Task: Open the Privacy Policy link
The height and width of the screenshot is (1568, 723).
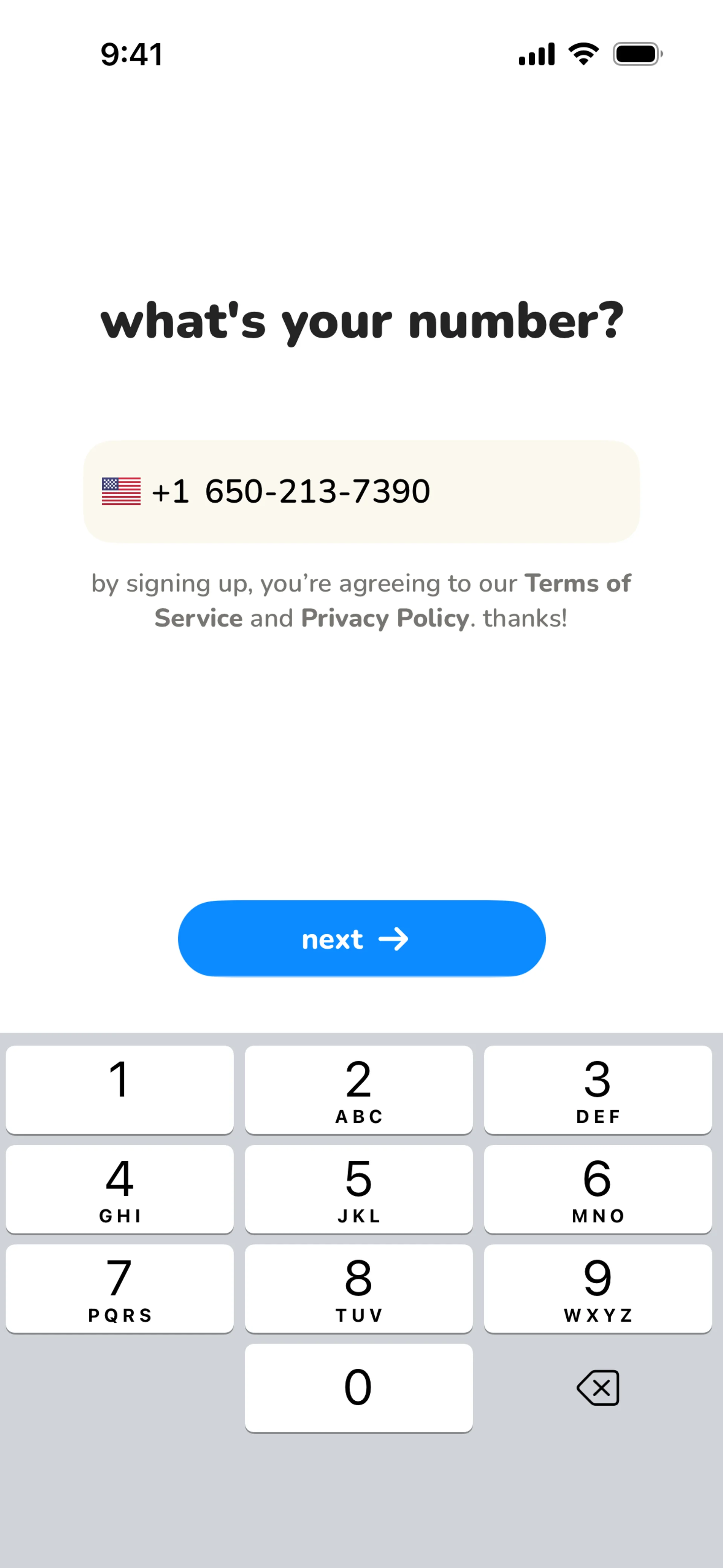Action: coord(384,619)
